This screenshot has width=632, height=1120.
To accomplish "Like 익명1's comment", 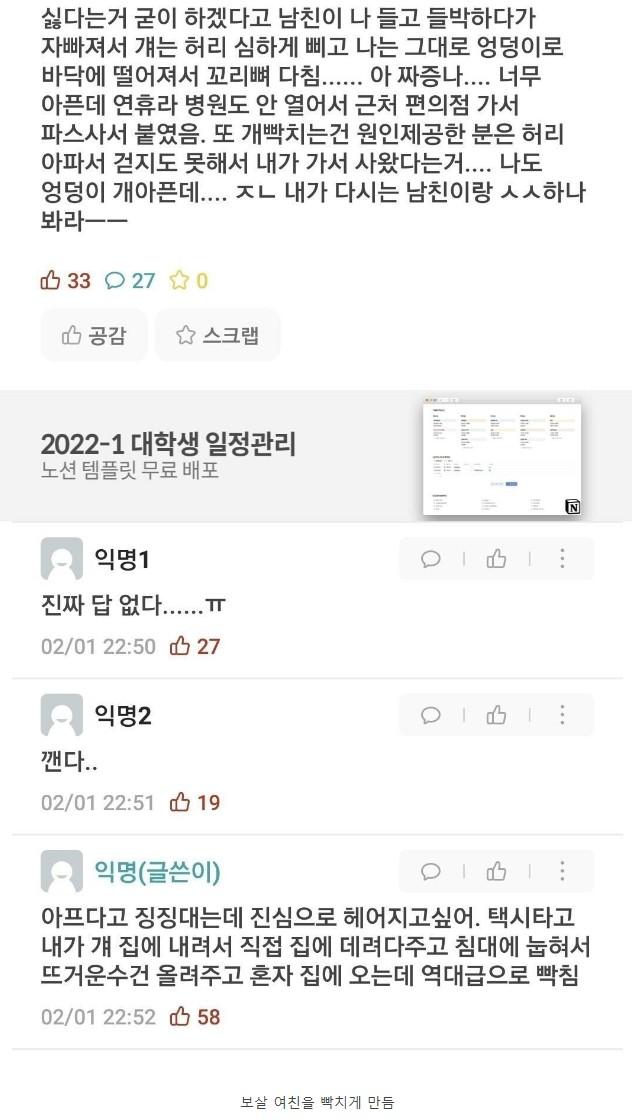I will tap(496, 559).
